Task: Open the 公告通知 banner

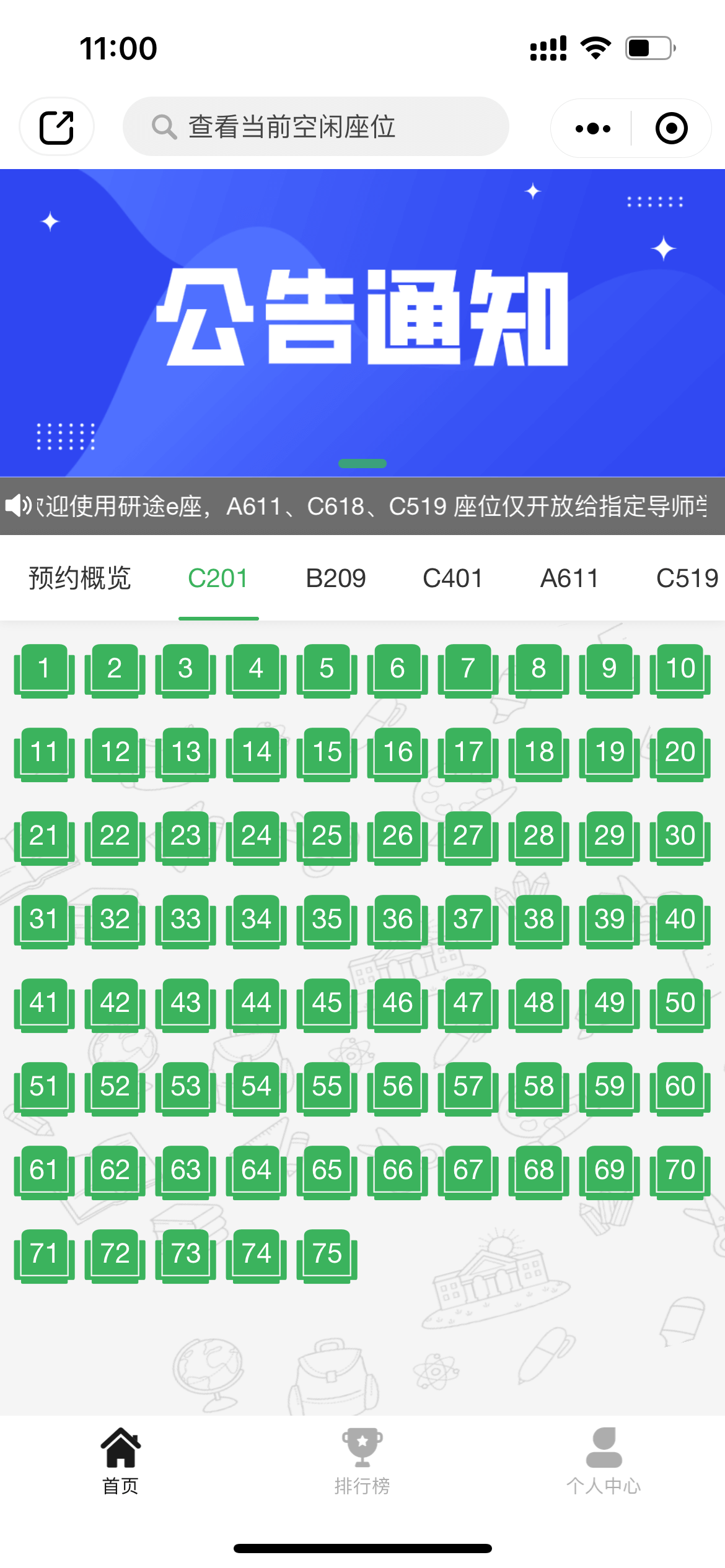Action: (362, 322)
